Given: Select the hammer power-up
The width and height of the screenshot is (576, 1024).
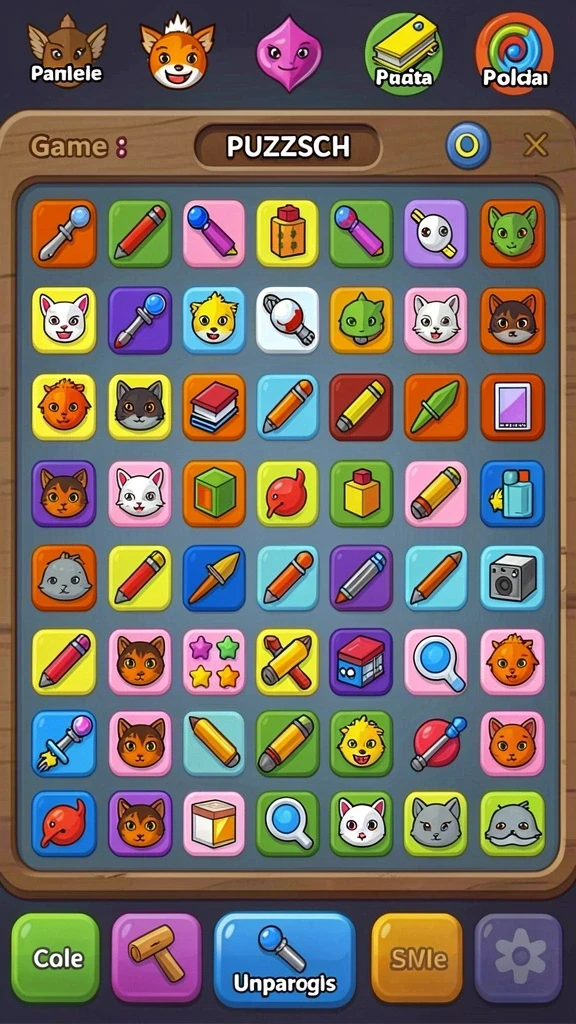Looking at the screenshot, I should (157, 957).
